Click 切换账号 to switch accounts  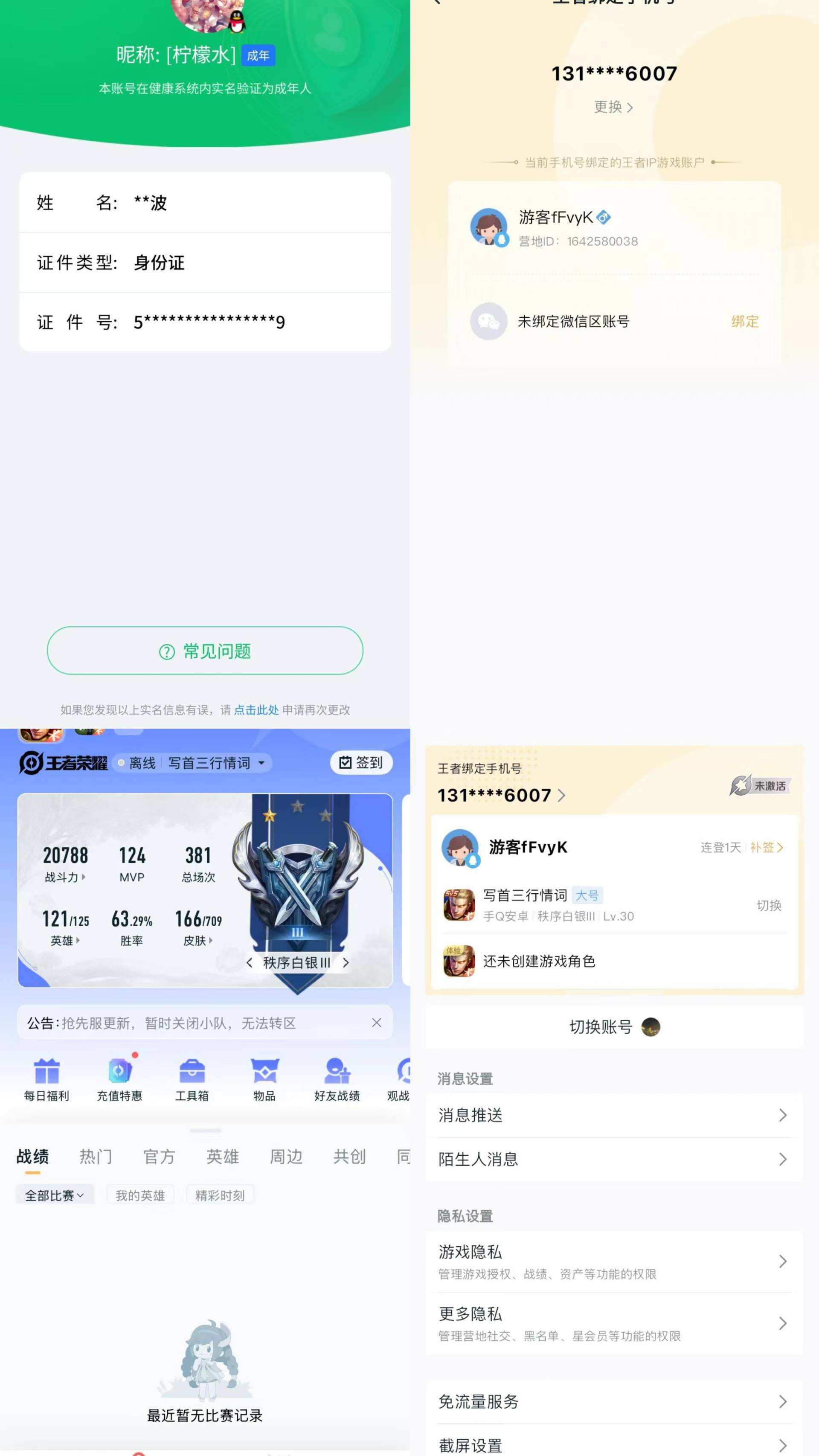tap(601, 1027)
